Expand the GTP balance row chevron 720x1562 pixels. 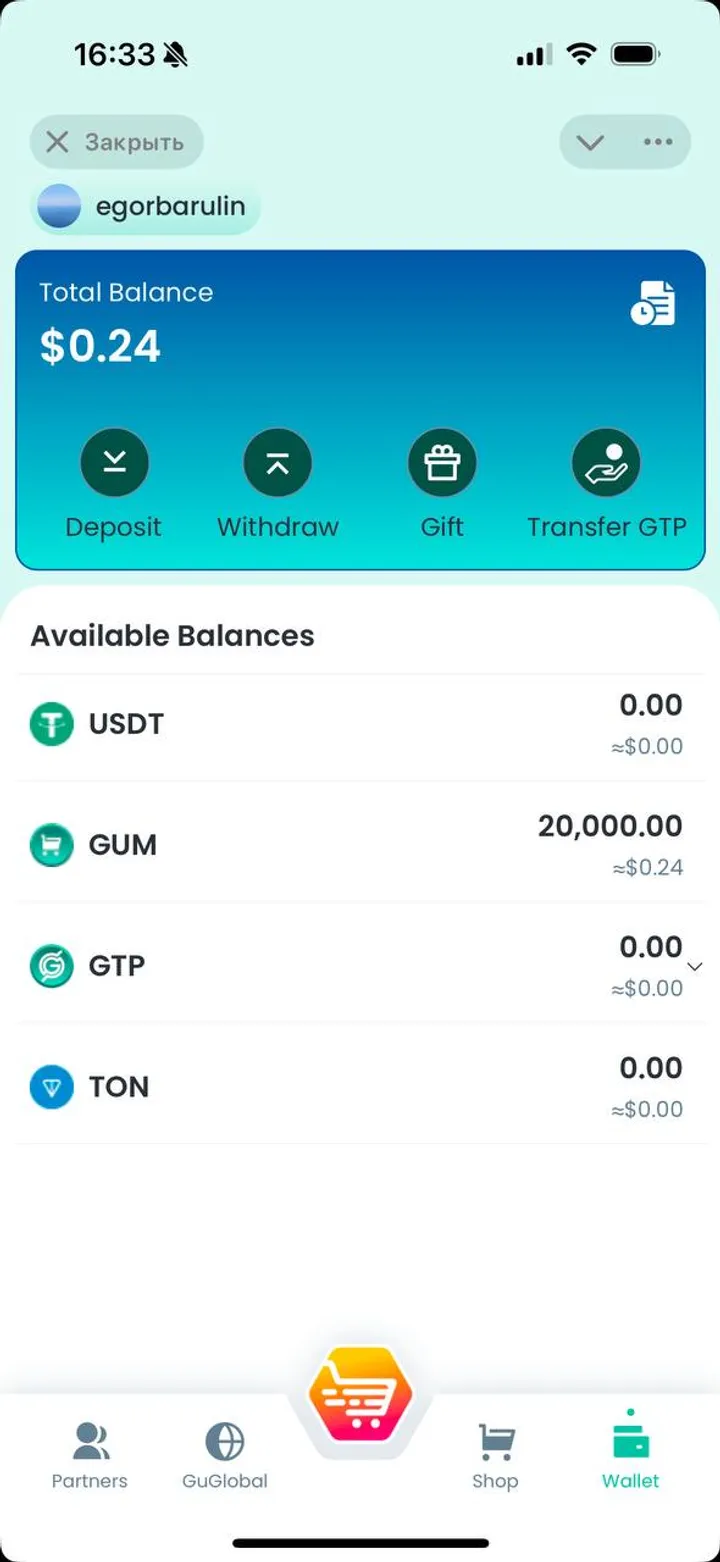[x=696, y=966]
